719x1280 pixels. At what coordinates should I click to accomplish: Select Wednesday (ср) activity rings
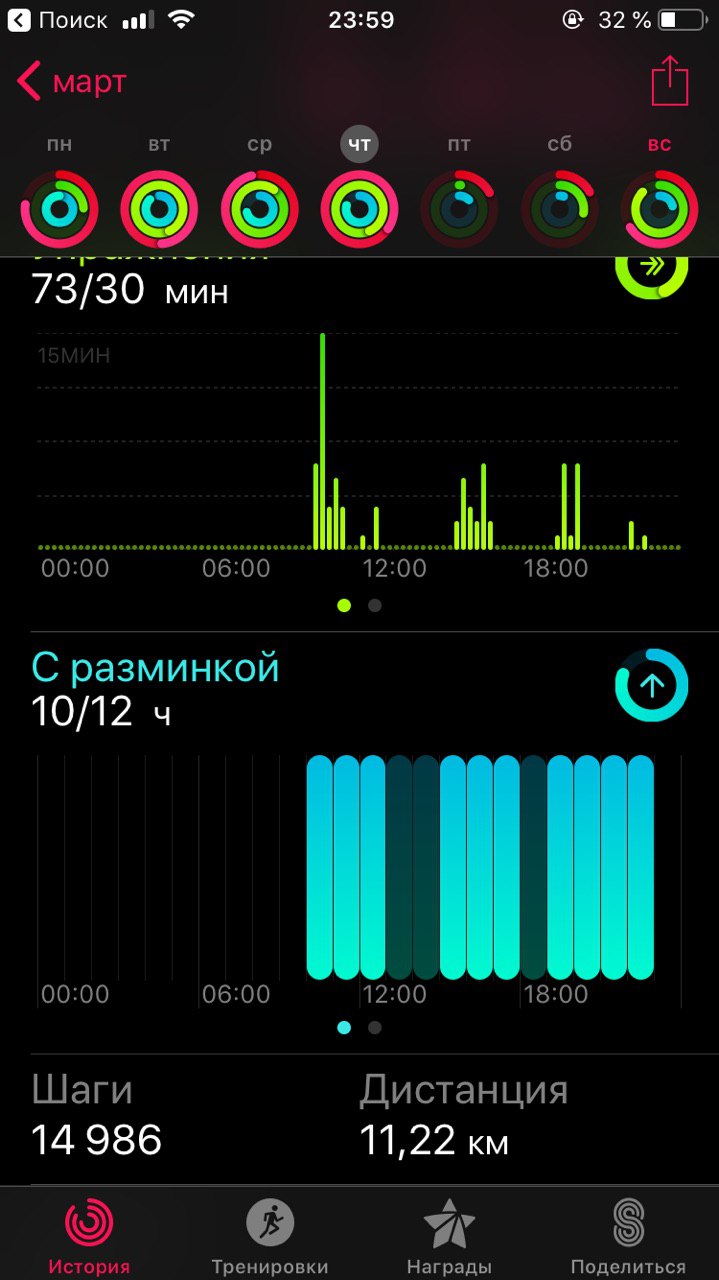pos(259,209)
